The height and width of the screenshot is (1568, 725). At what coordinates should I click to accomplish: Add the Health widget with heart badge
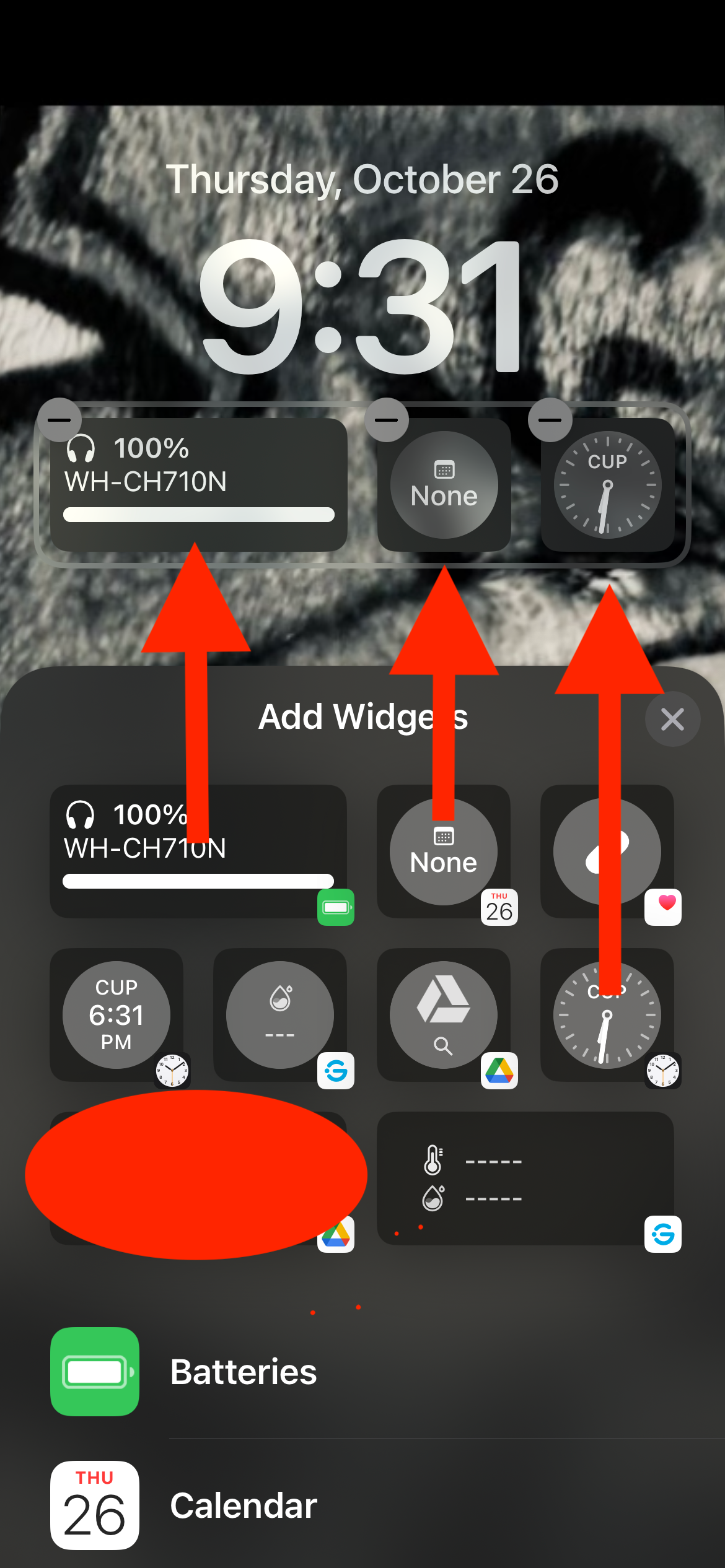pos(607,852)
